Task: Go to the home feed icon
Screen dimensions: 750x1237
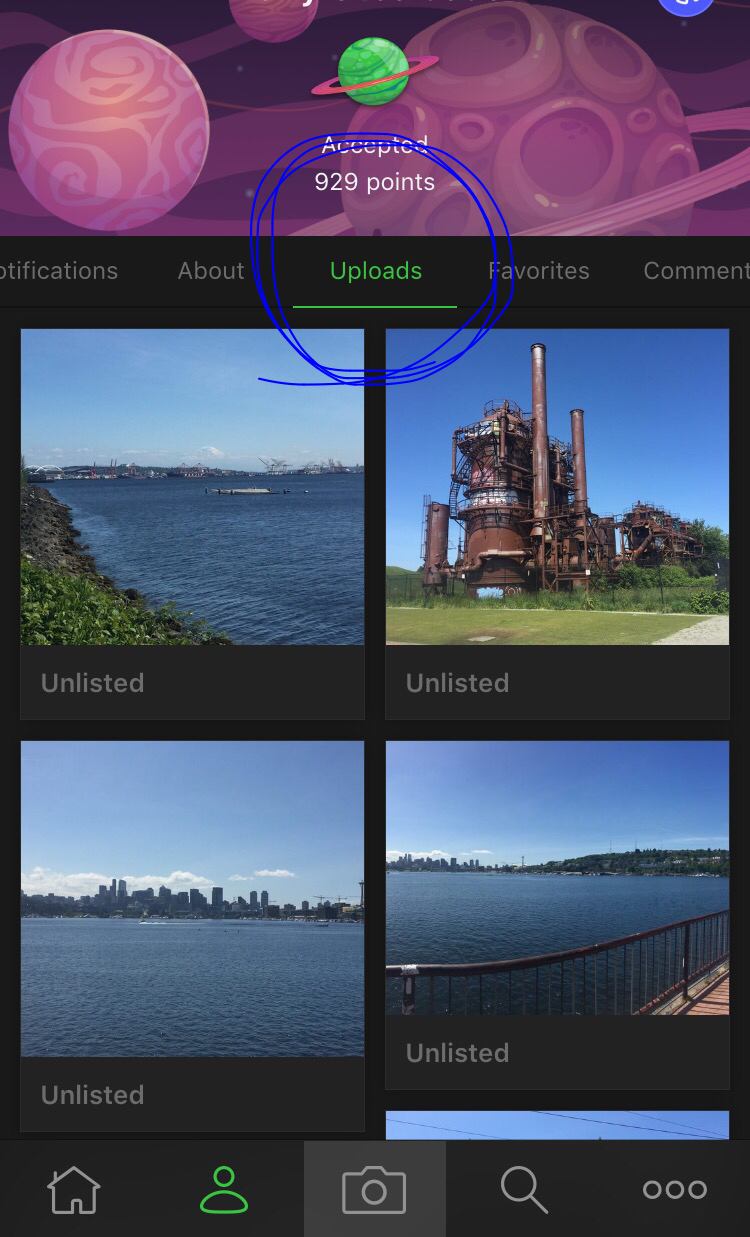Action: (x=74, y=1190)
